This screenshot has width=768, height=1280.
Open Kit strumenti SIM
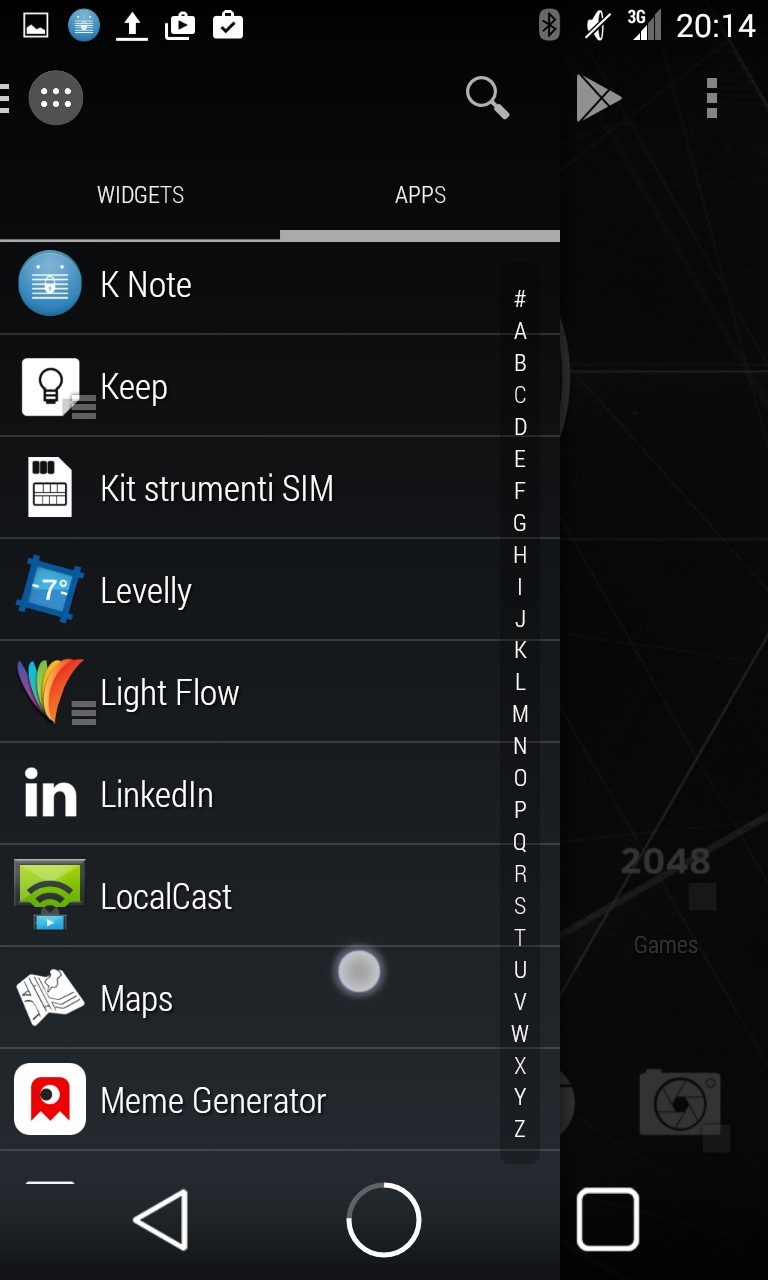tap(216, 489)
